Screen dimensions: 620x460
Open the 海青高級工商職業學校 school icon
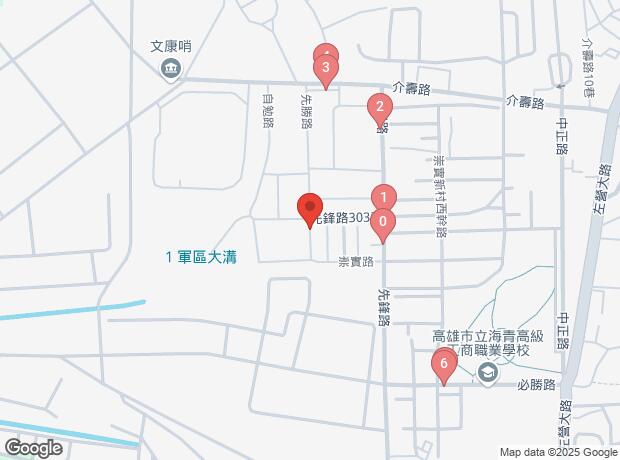click(x=487, y=374)
